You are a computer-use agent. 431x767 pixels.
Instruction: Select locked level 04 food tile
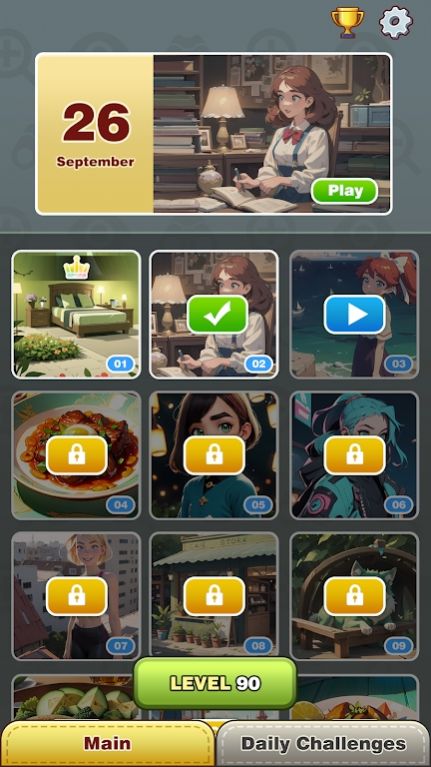coord(76,455)
